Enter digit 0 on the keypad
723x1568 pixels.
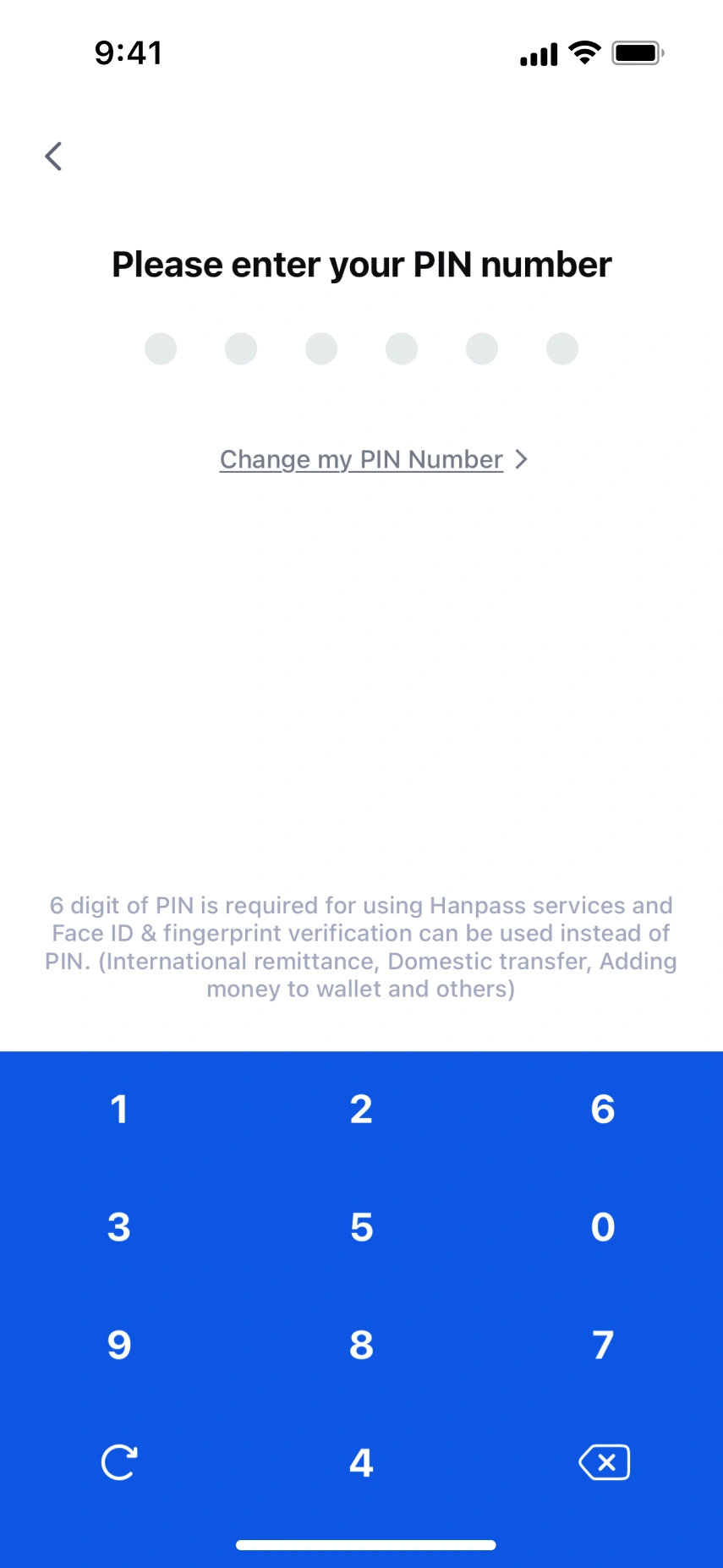[603, 1227]
